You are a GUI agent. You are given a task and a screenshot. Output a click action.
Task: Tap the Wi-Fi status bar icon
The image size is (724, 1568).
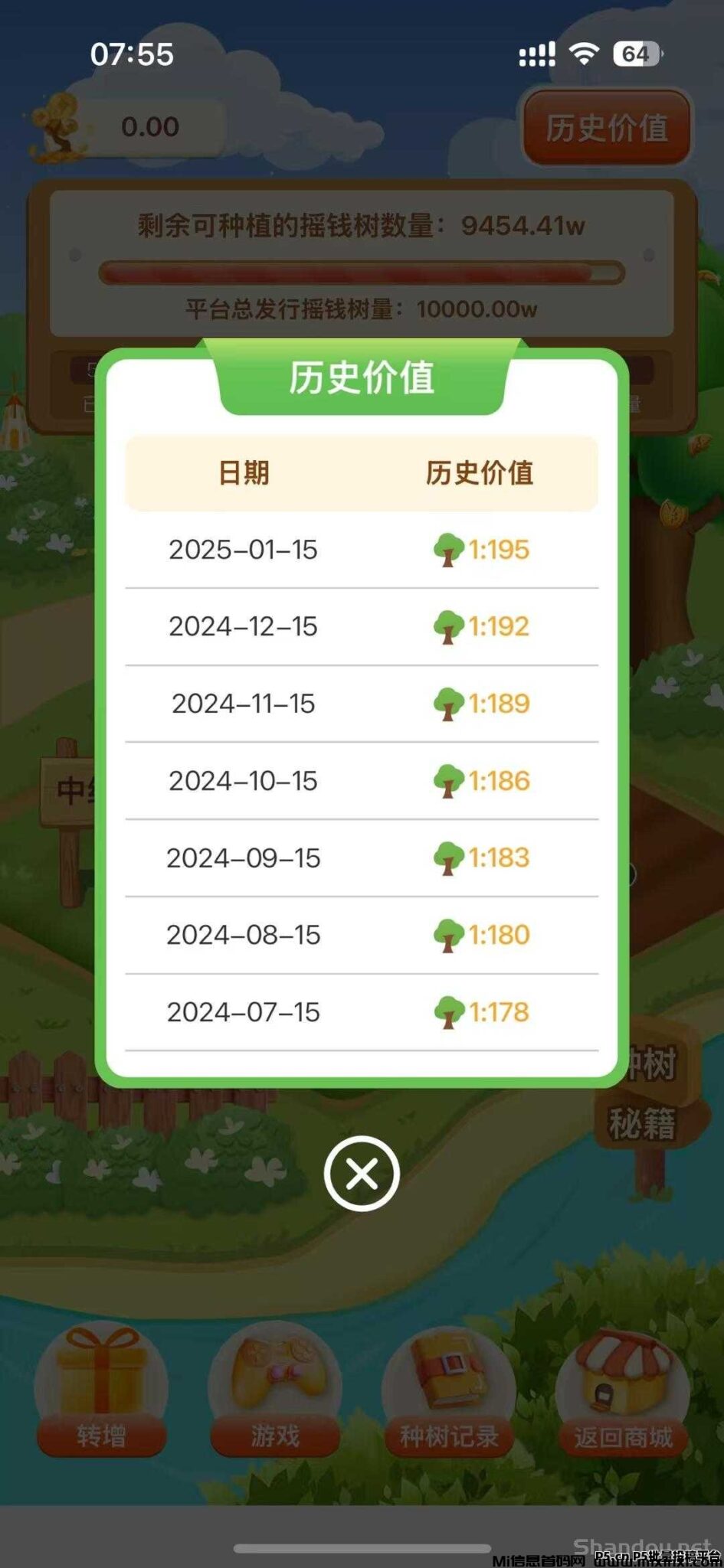point(583,54)
